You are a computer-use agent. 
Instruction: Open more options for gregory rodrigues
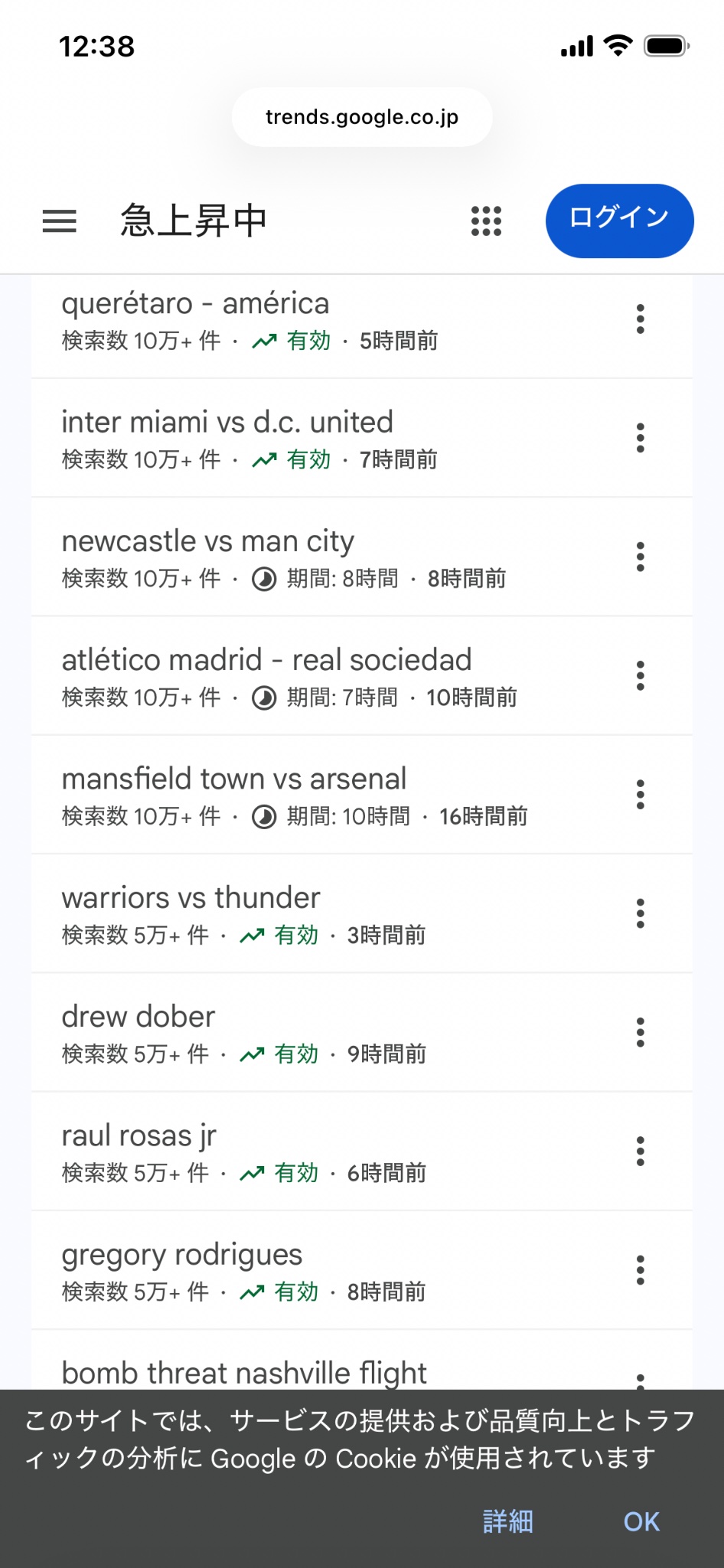(x=641, y=1270)
